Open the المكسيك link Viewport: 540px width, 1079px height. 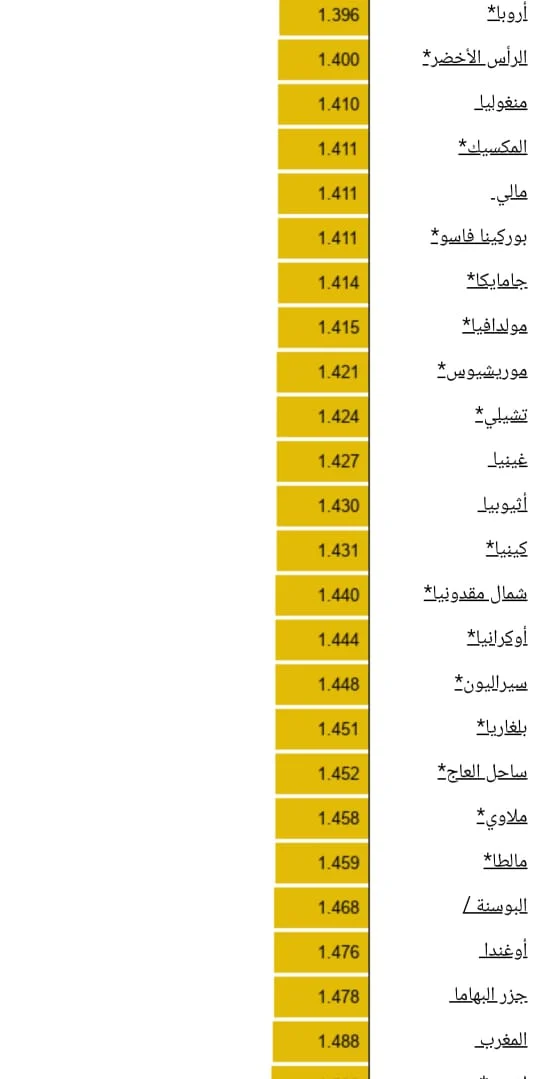(493, 147)
